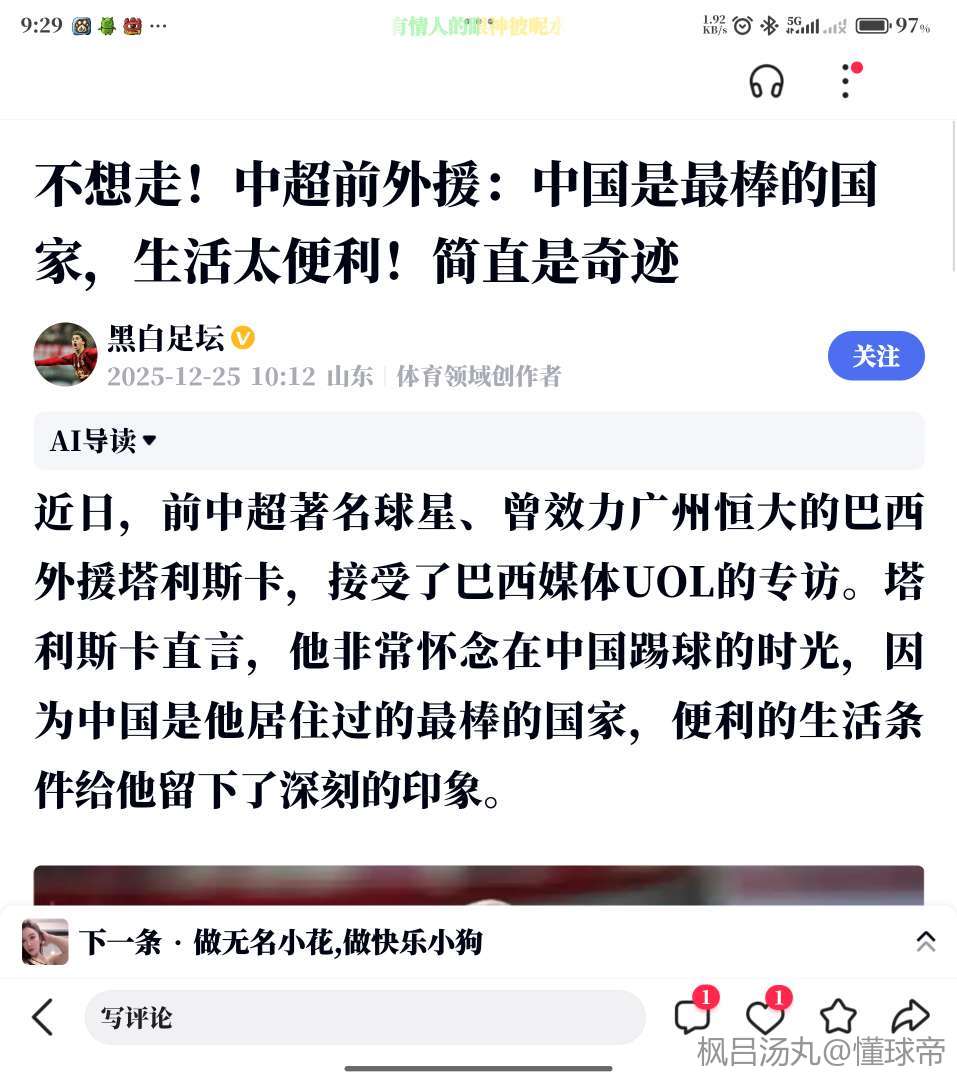This screenshot has width=957, height=1080.
Task: Open 黑白足坛 author avatar
Action: coord(66,354)
